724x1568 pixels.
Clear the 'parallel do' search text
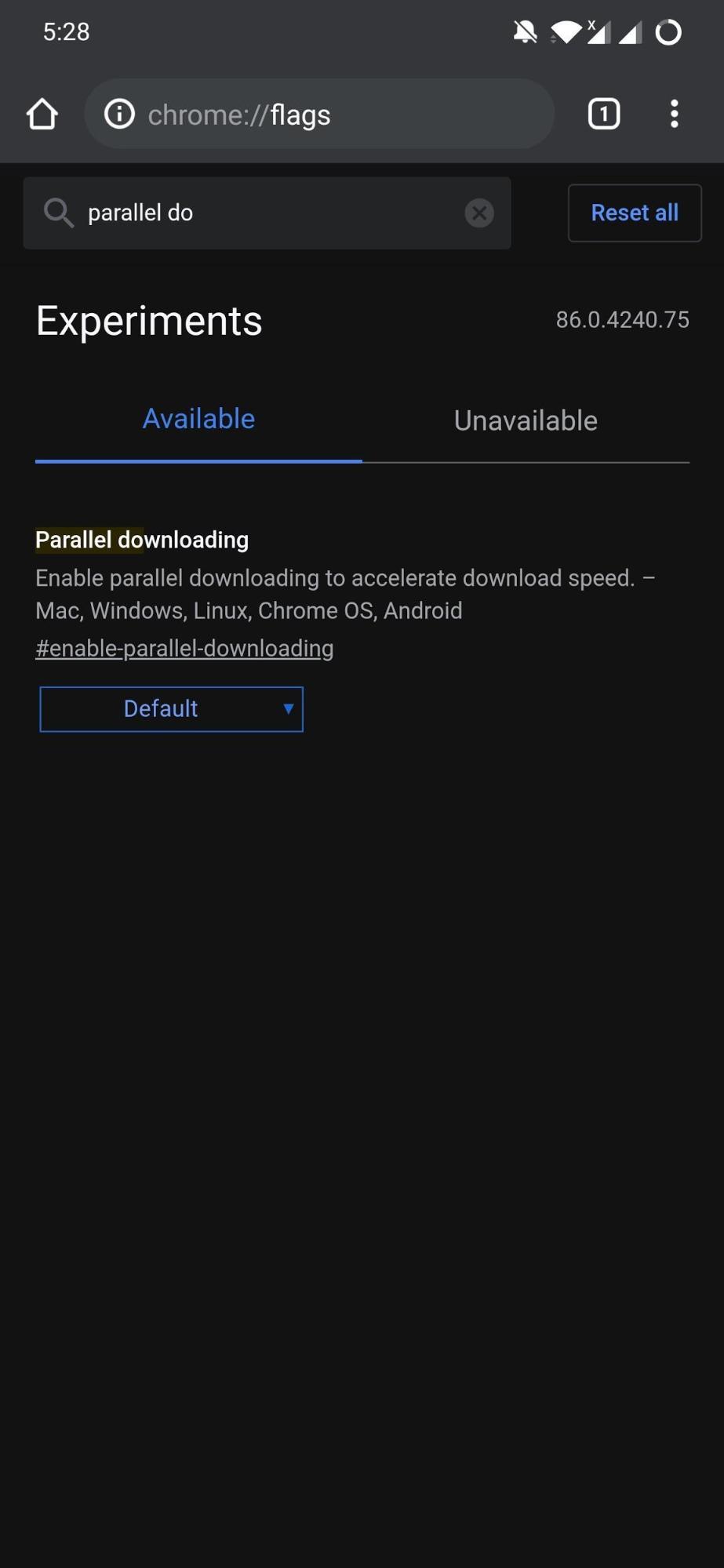[x=479, y=213]
